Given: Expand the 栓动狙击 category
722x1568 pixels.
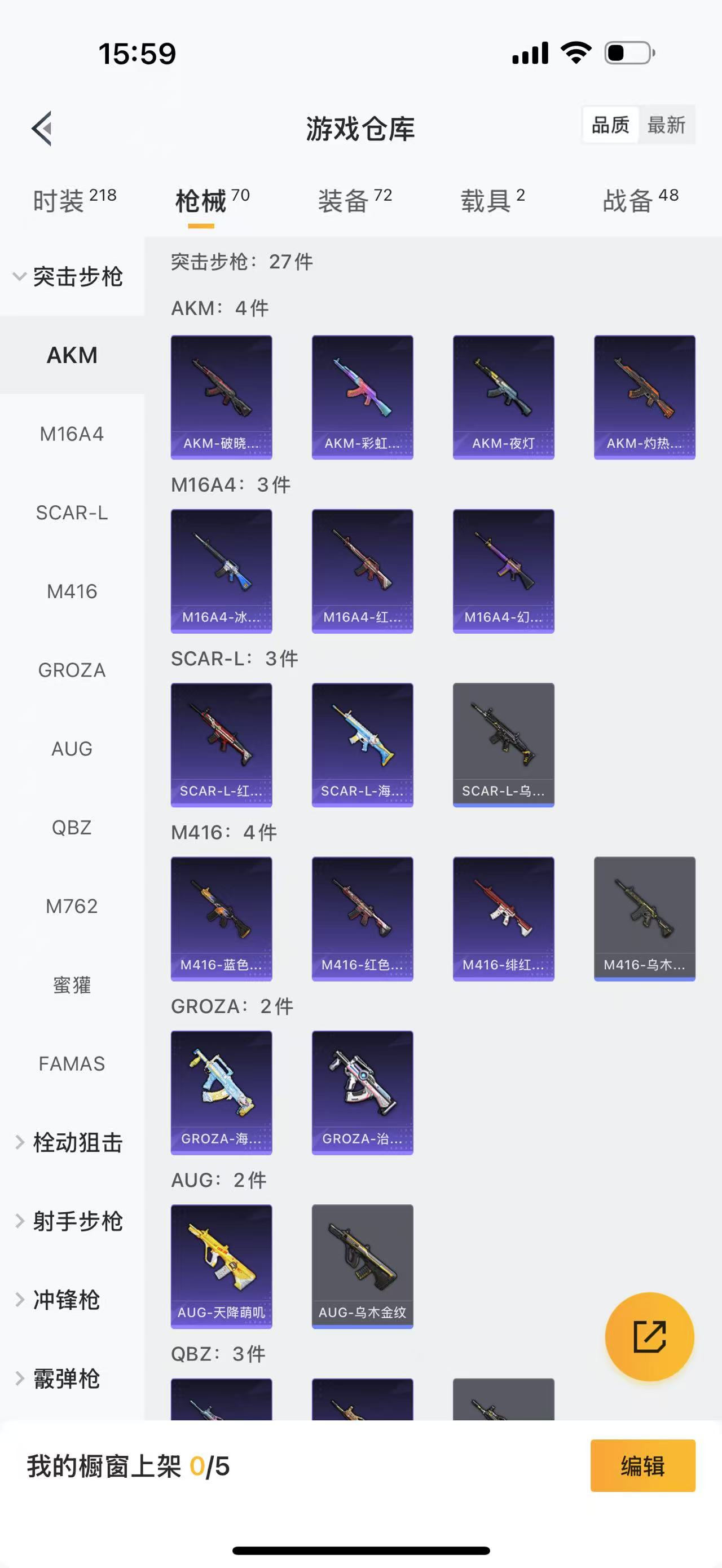Looking at the screenshot, I should pos(70,1142).
